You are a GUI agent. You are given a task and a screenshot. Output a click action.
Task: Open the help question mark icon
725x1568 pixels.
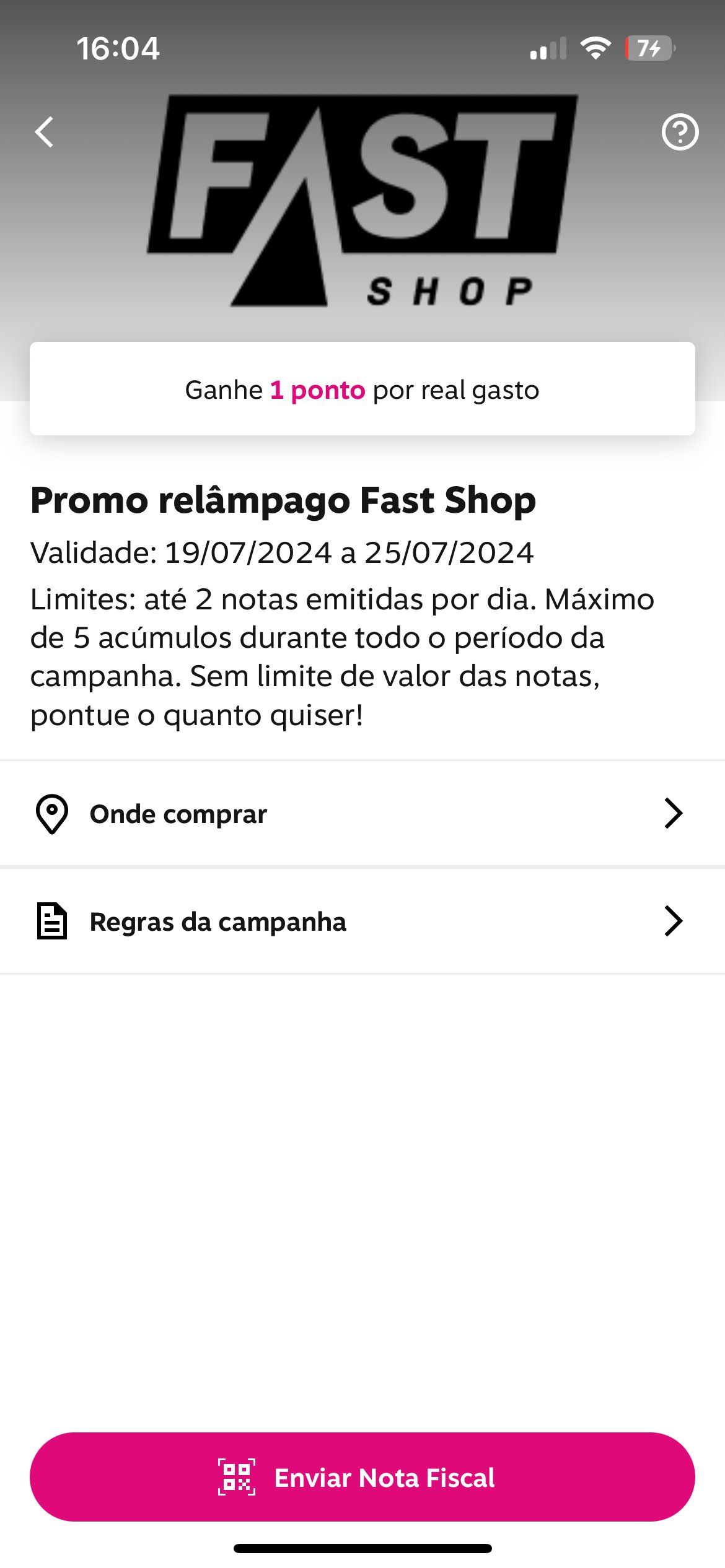click(x=680, y=132)
